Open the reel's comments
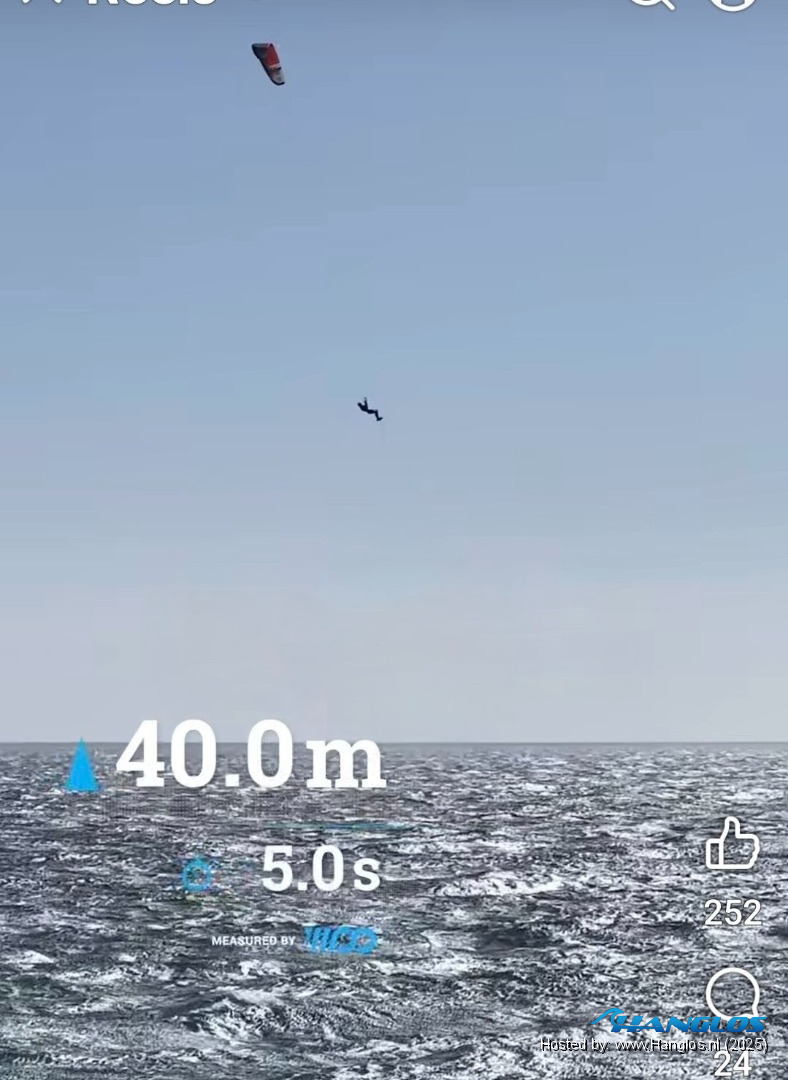This screenshot has height=1080, width=788. pyautogui.click(x=732, y=996)
